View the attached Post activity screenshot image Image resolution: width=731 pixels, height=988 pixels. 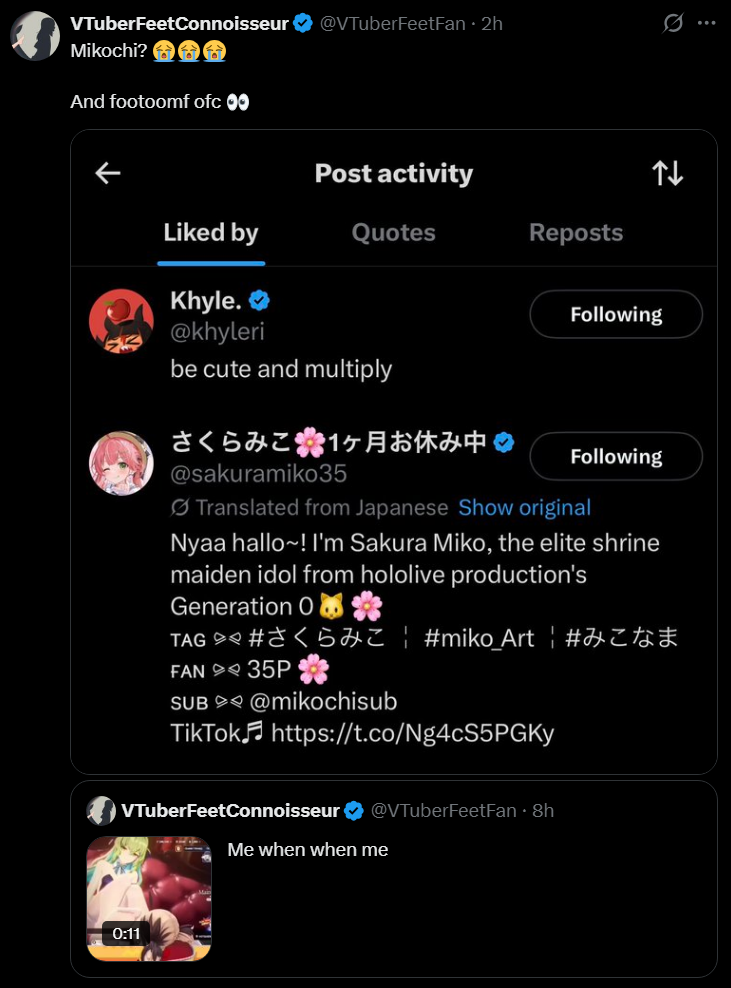(394, 452)
